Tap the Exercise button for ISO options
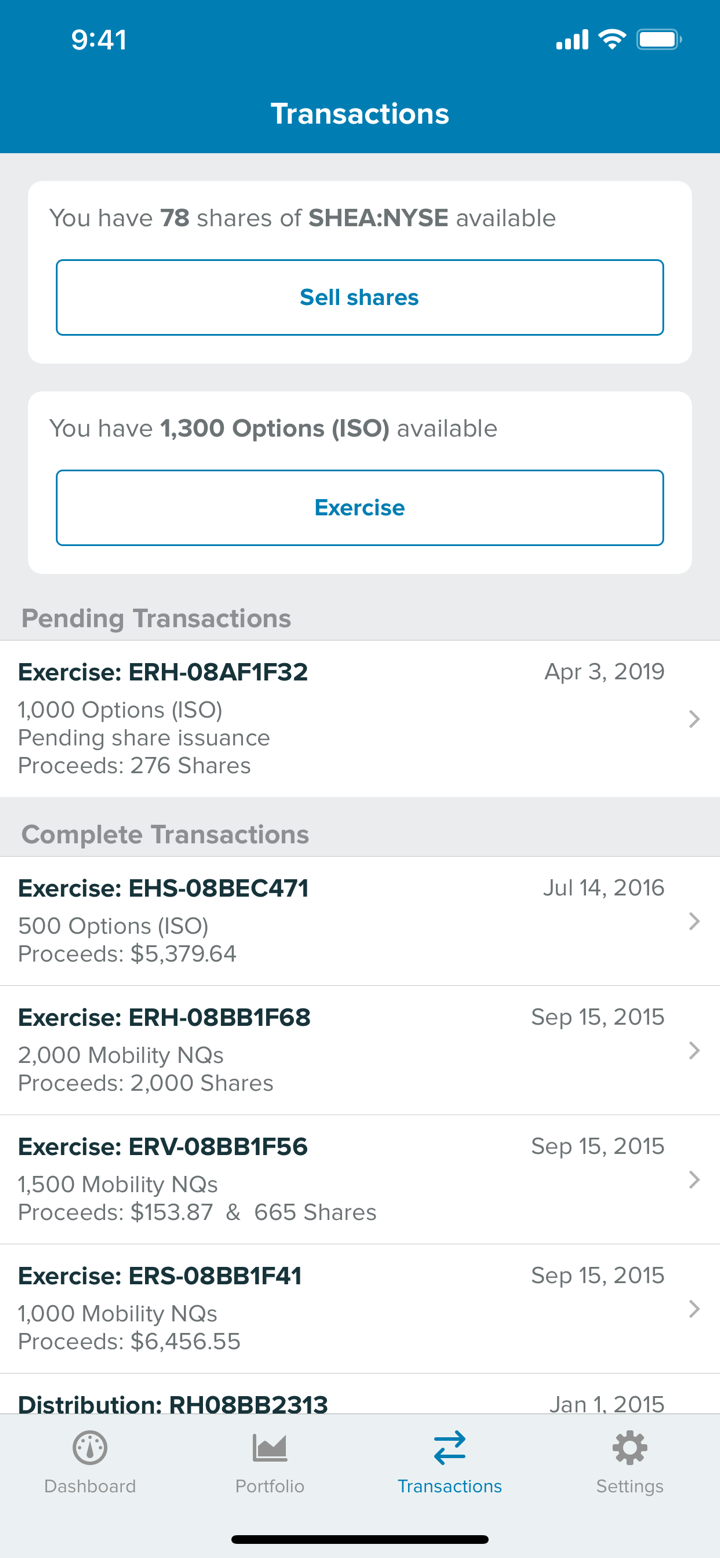The width and height of the screenshot is (720, 1558). pos(360,507)
